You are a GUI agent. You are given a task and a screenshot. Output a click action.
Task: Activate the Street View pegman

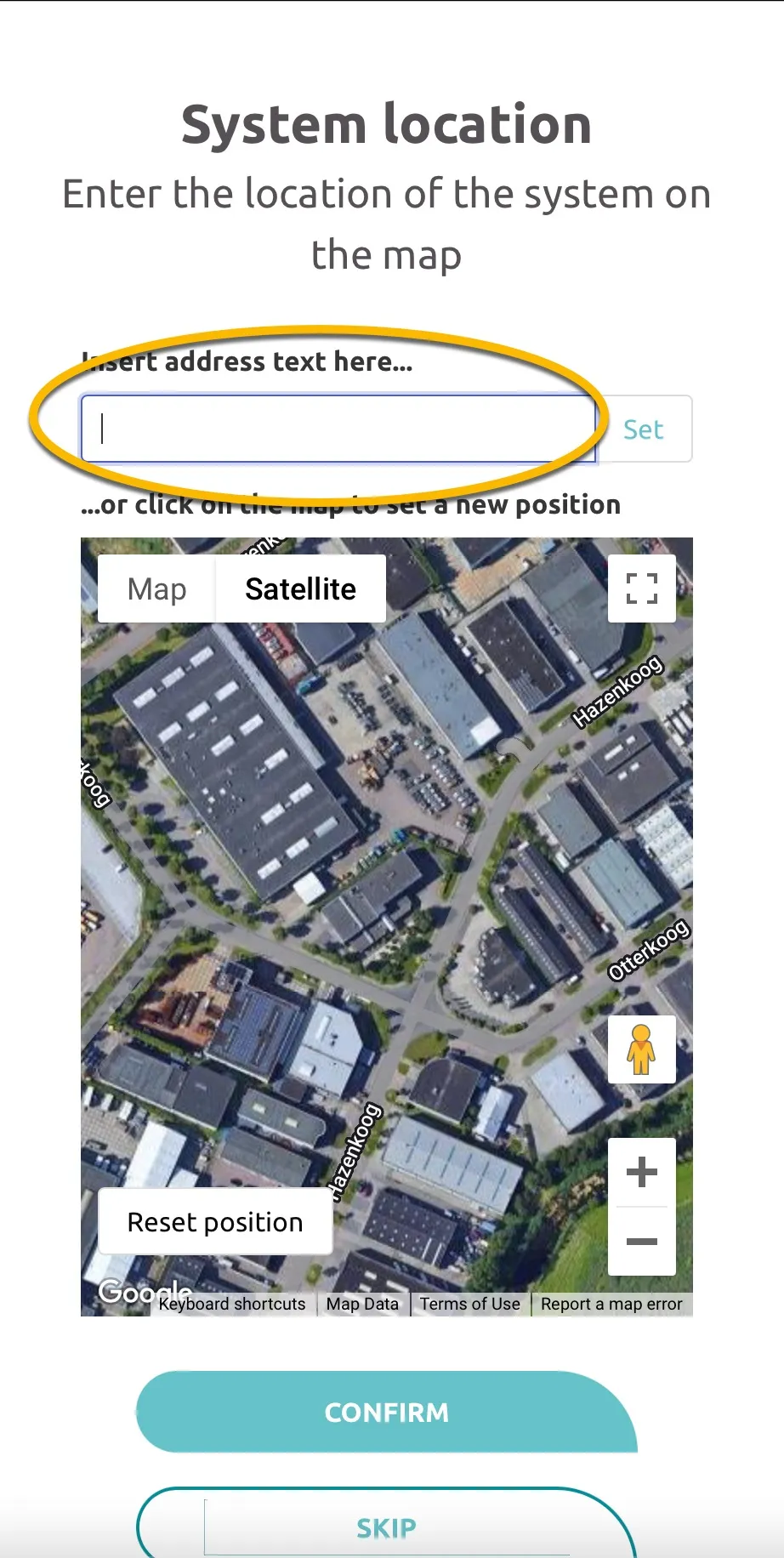coord(642,1049)
